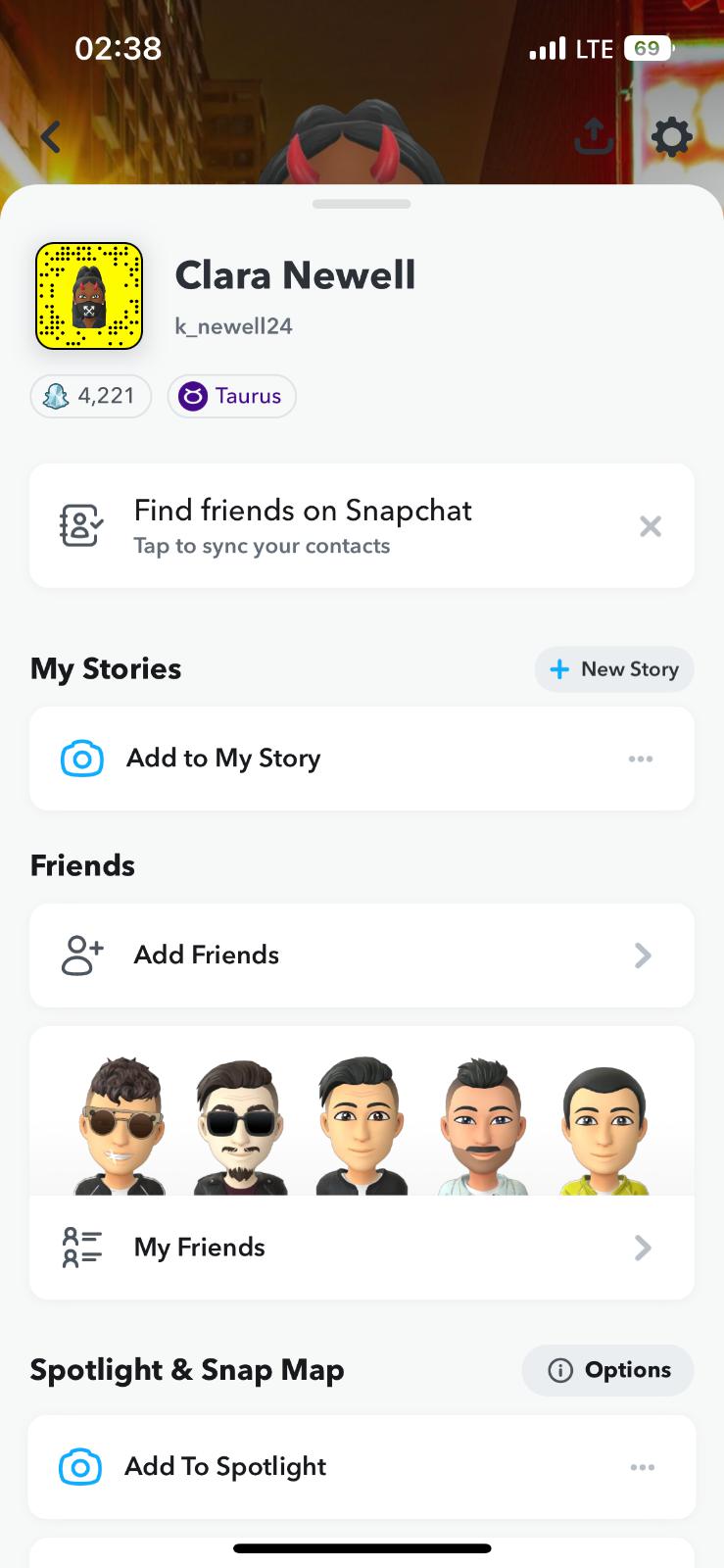Open the Add Friends row
The height and width of the screenshot is (1568, 724).
362,955
